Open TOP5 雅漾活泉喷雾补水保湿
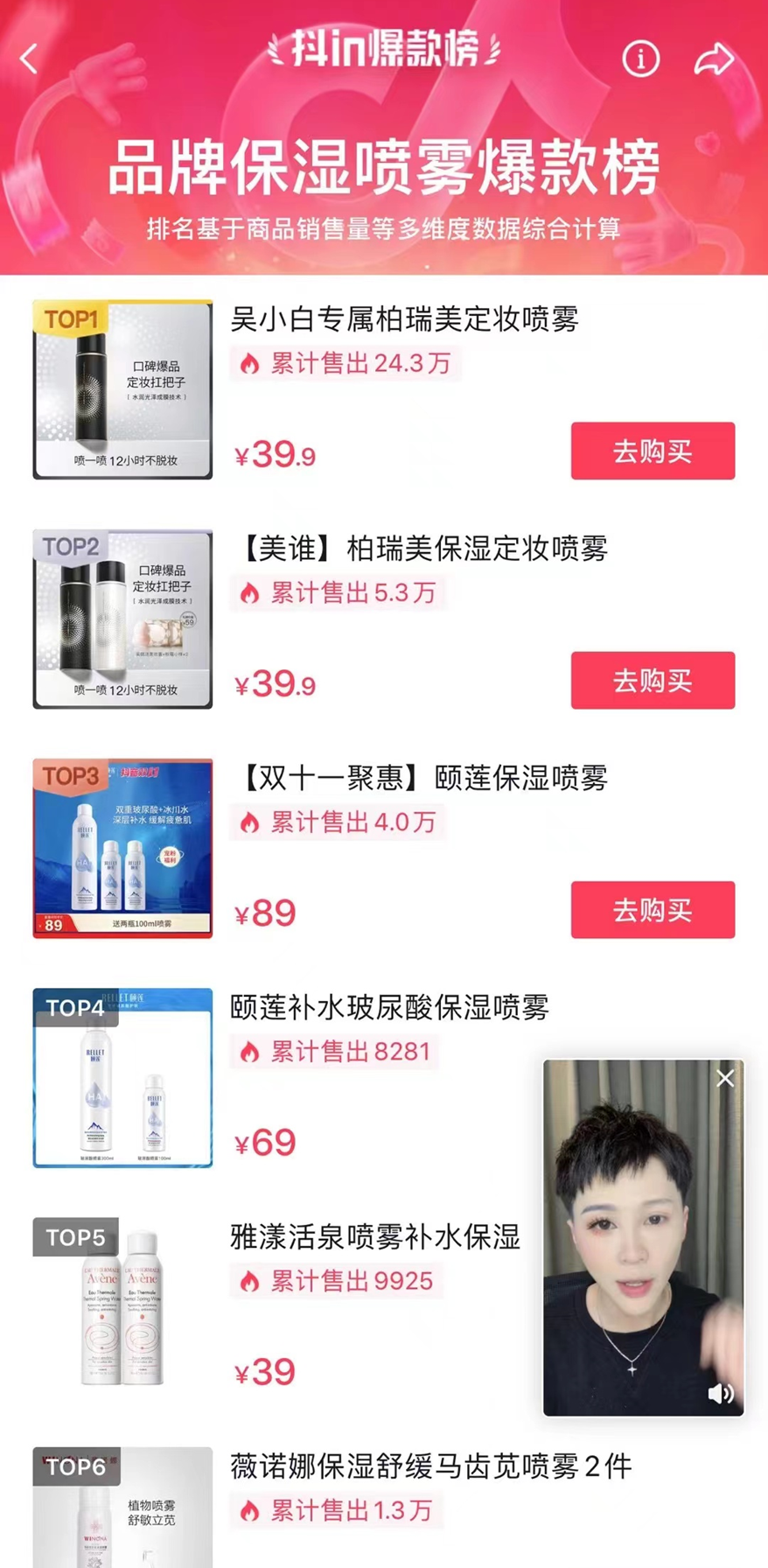This screenshot has width=768, height=1568. tap(374, 1237)
